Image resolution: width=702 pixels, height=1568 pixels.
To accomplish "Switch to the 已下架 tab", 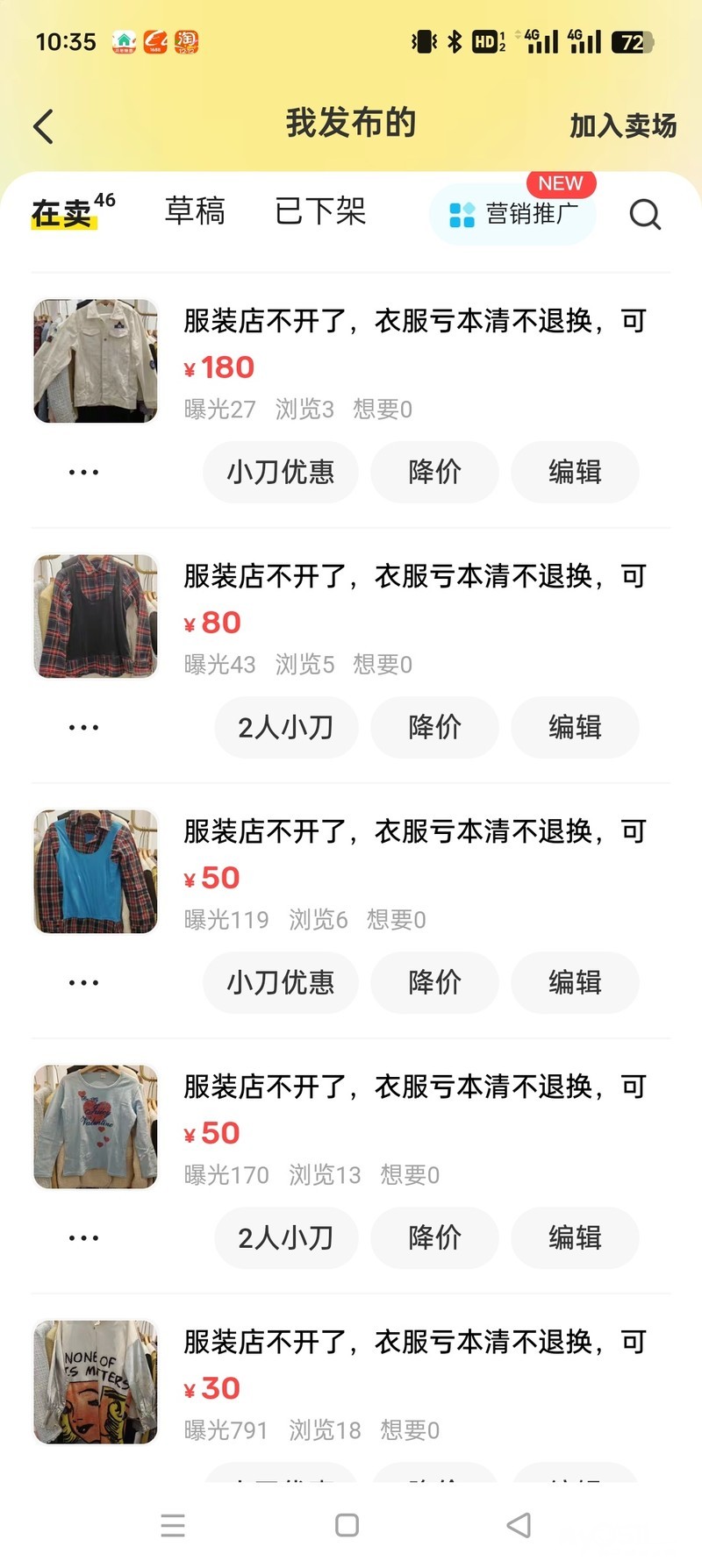I will (x=320, y=211).
